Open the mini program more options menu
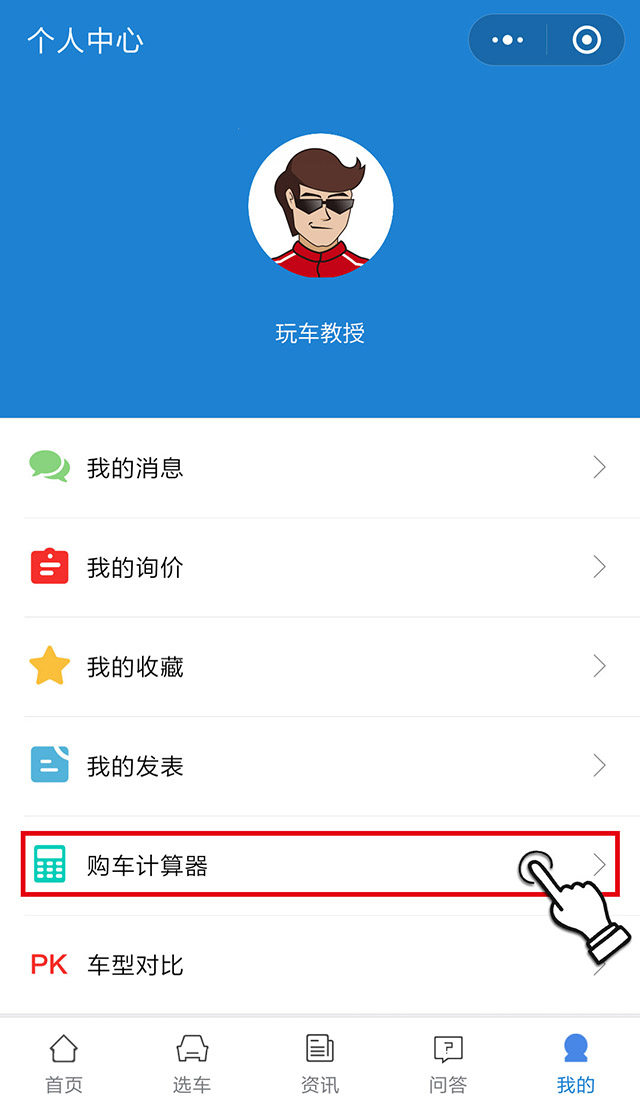The height and width of the screenshot is (1106, 640). click(508, 40)
